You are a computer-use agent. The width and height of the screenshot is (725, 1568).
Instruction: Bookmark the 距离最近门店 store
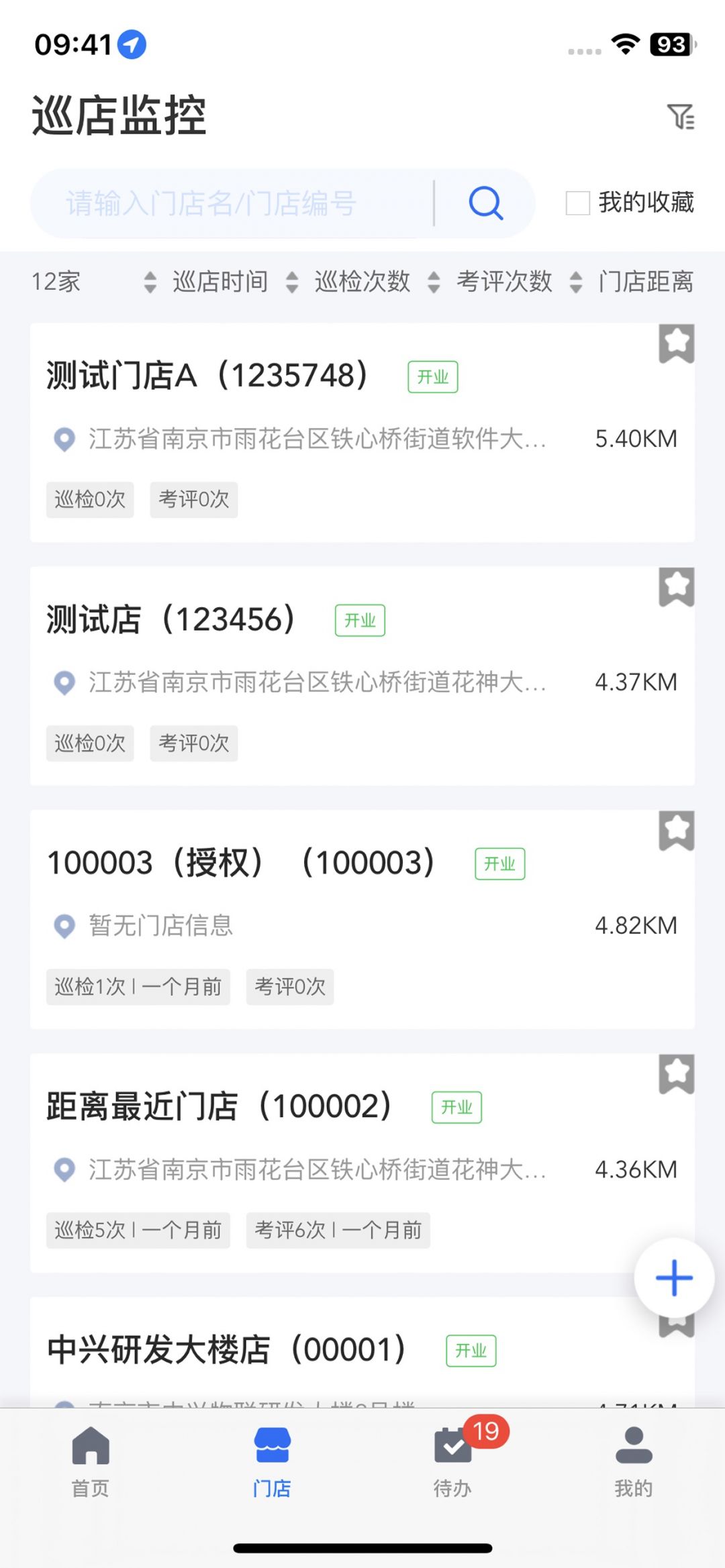pos(676,1074)
